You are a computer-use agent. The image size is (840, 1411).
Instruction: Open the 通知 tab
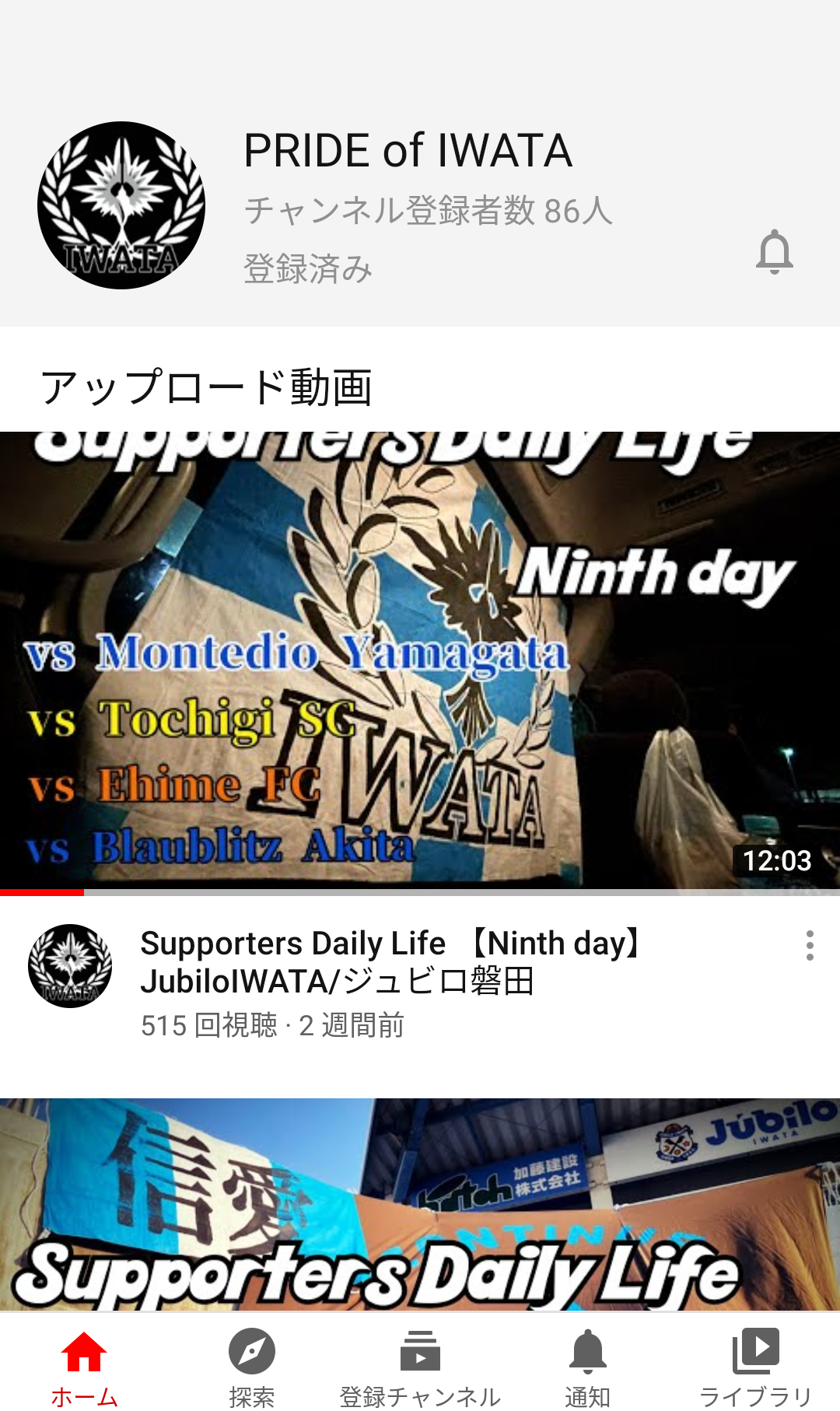coord(588,1367)
